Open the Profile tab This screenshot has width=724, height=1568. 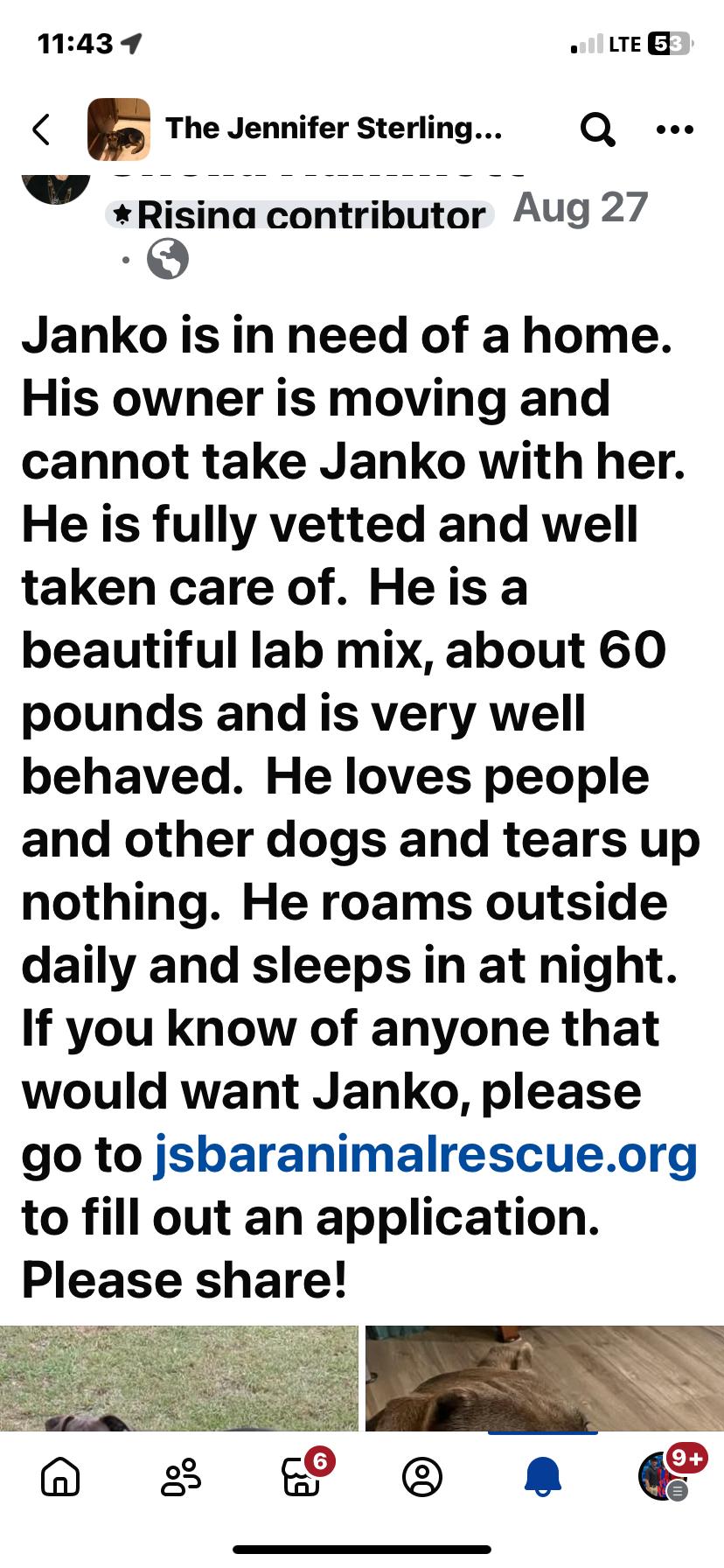pyautogui.click(x=422, y=1478)
